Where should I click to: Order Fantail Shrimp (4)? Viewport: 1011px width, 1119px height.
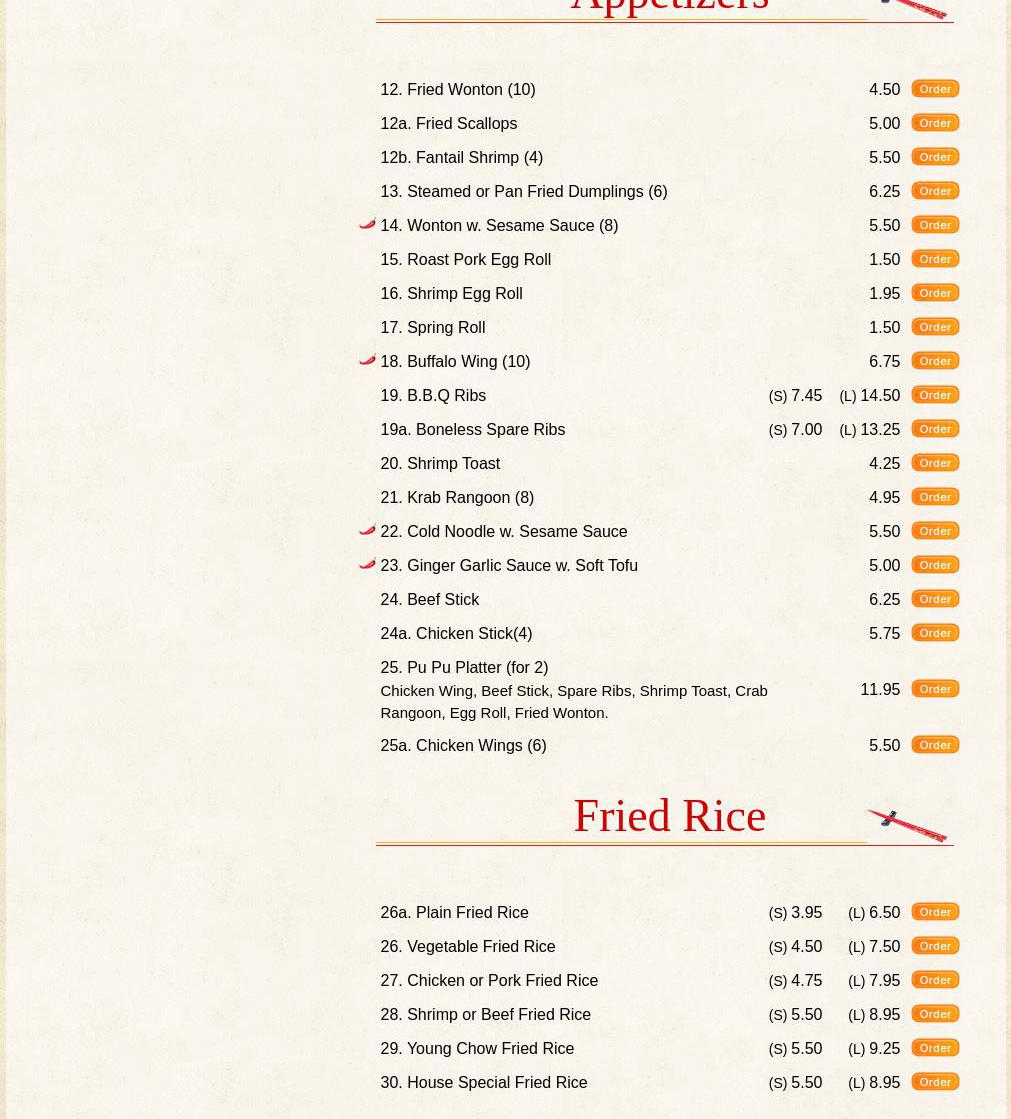[x=935, y=157]
